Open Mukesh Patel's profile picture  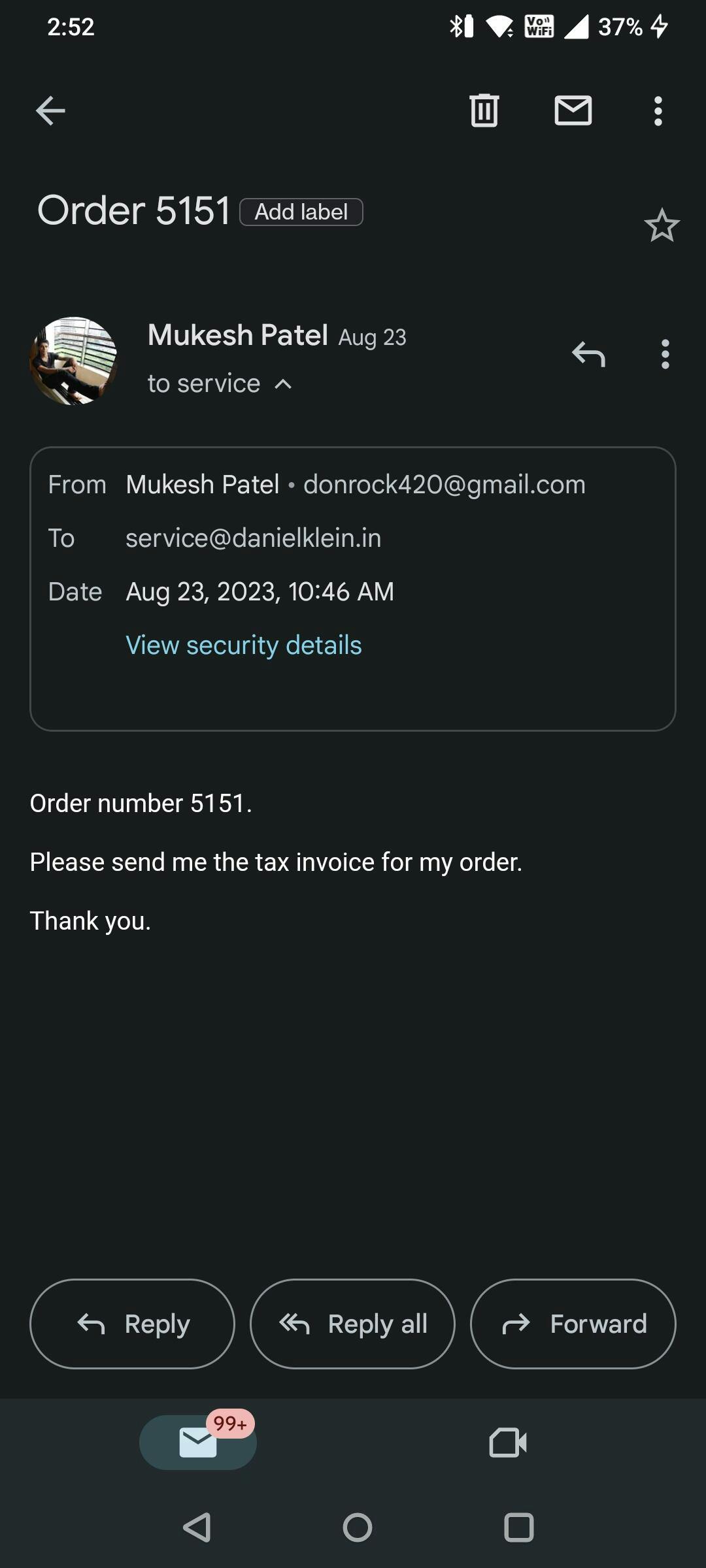coord(73,361)
